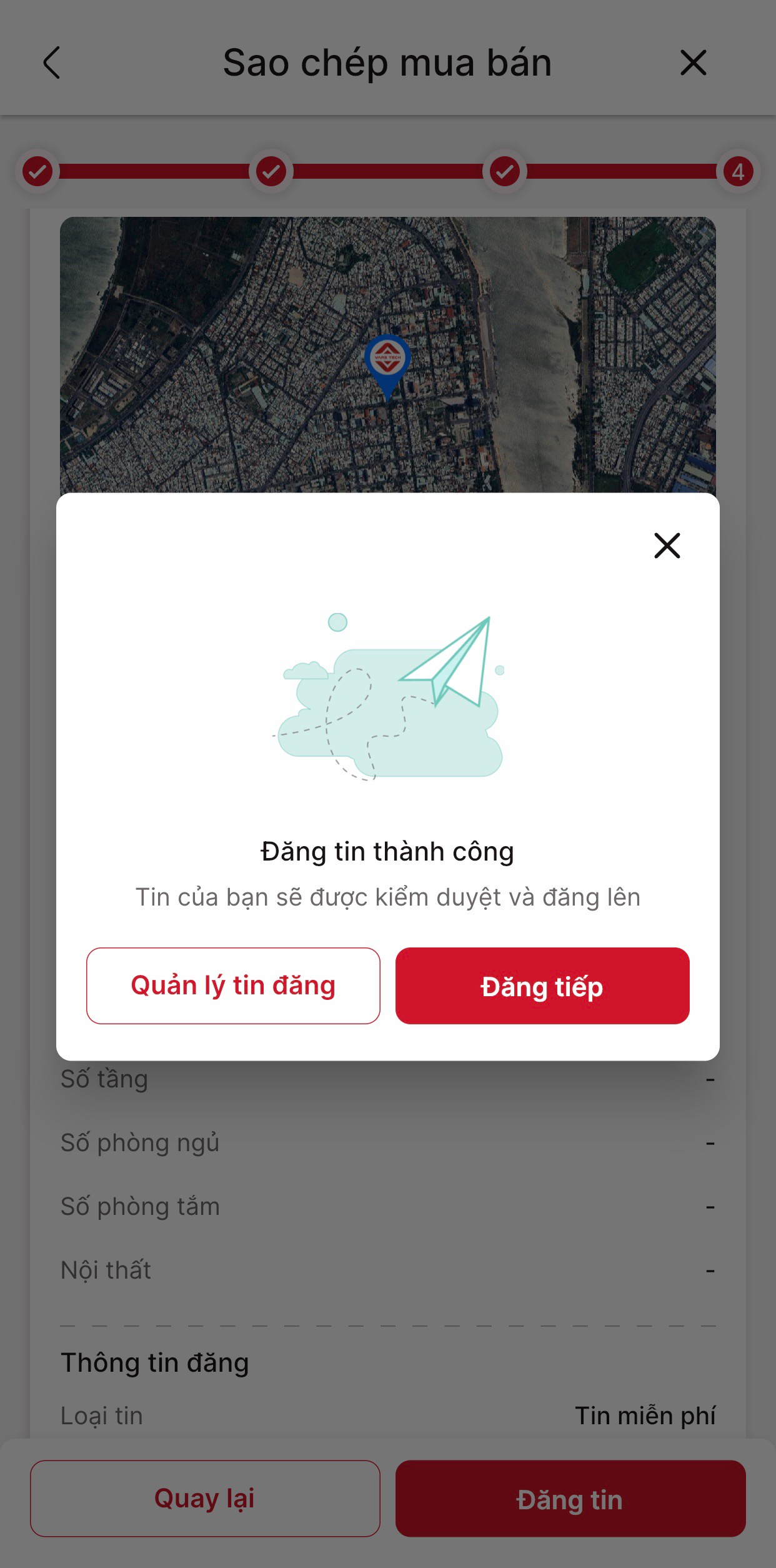Image resolution: width=776 pixels, height=1568 pixels.
Task: Close the success dialog
Action: pyautogui.click(x=667, y=546)
